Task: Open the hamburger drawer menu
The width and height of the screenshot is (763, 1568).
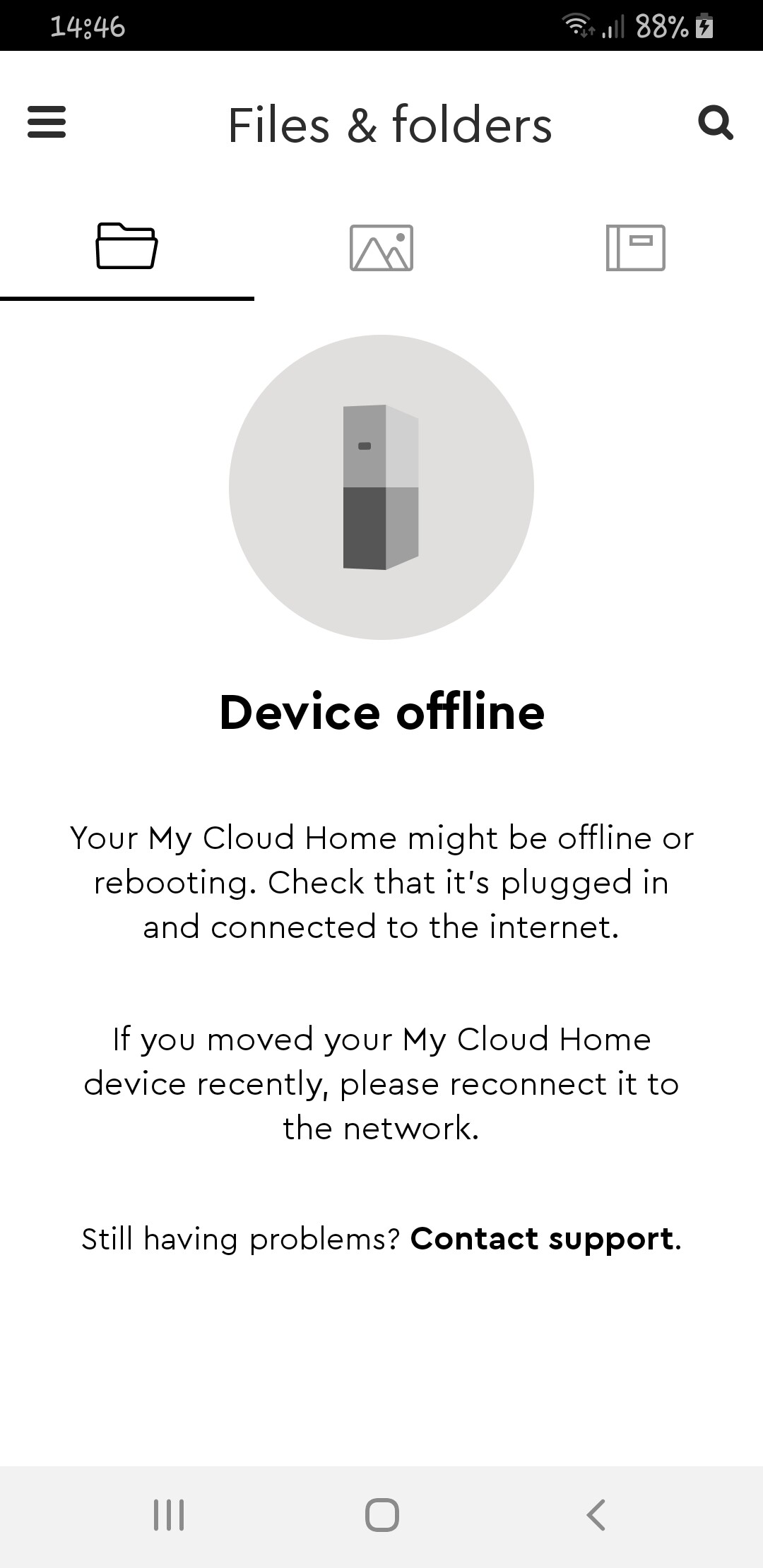Action: coord(47,122)
